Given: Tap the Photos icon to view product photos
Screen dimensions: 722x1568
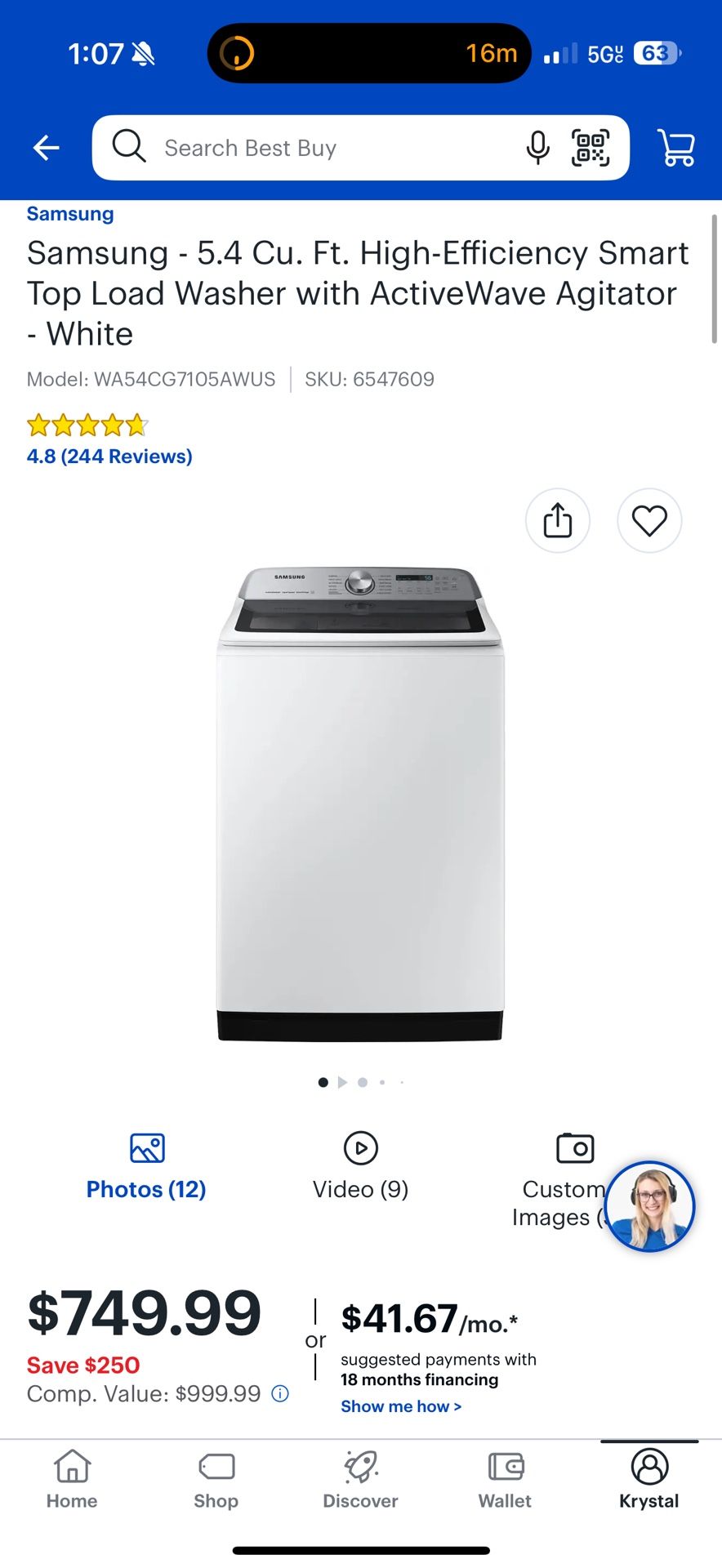Looking at the screenshot, I should (x=145, y=1147).
